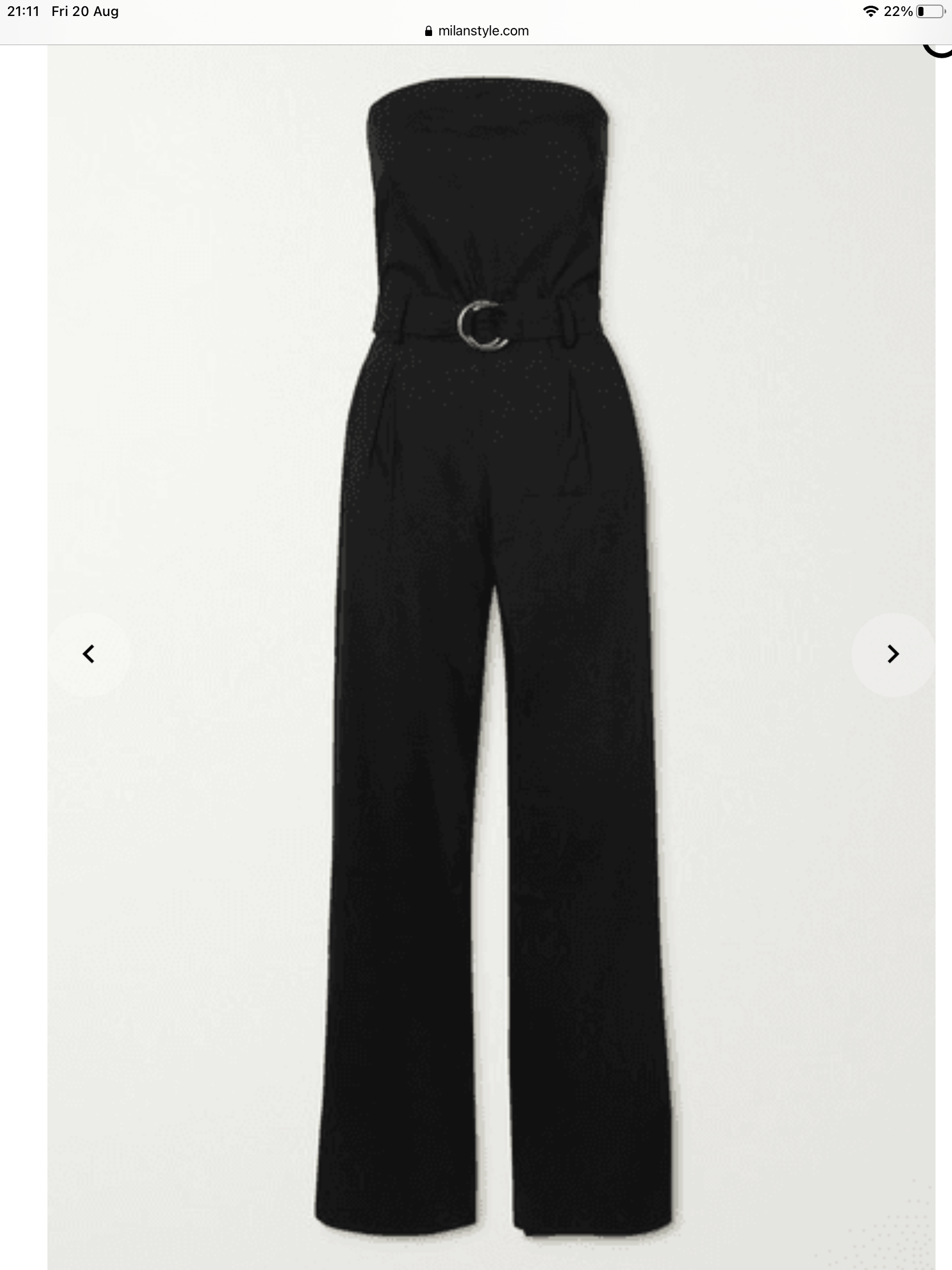This screenshot has width=952, height=1270.
Task: Show the next product image
Action: pos(892,654)
